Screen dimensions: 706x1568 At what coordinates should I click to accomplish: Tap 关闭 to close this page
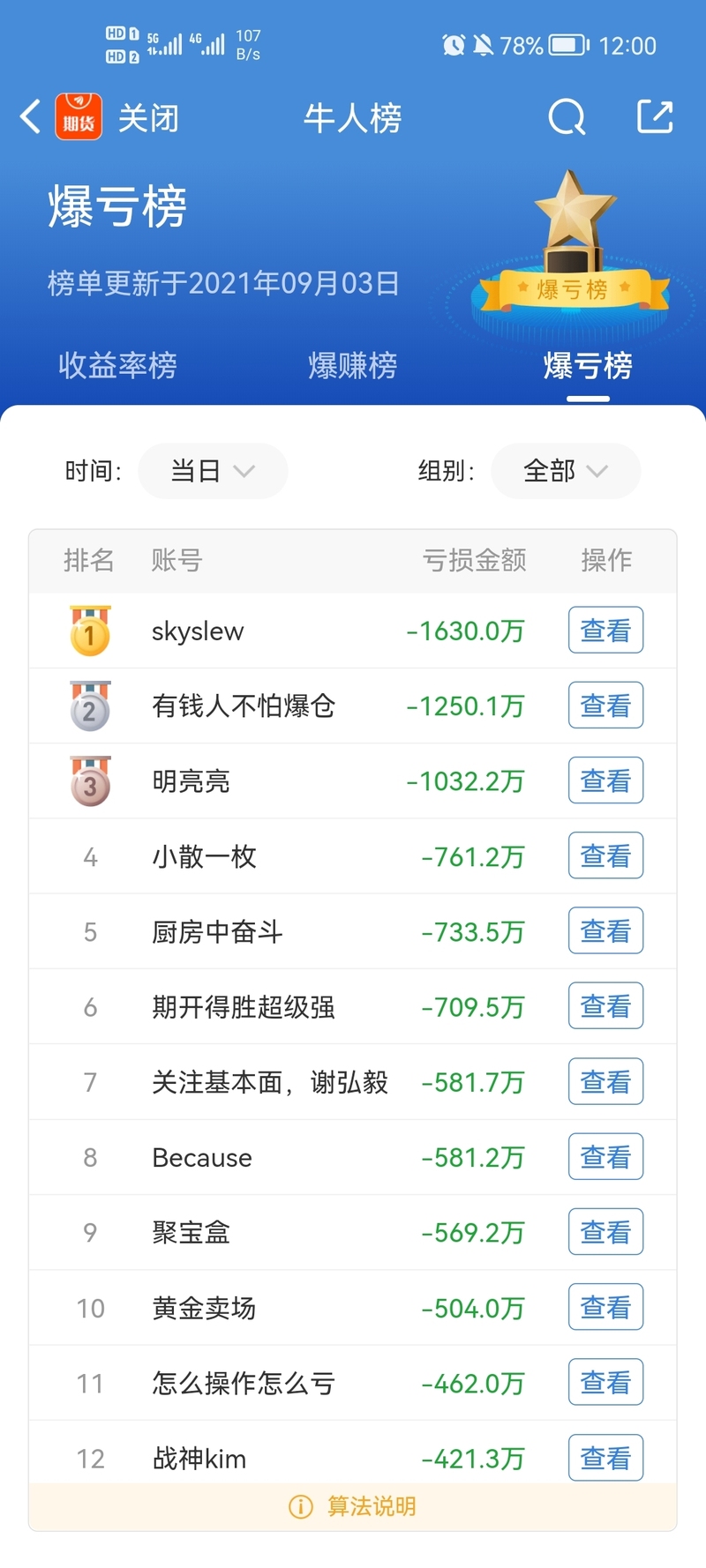tap(148, 117)
